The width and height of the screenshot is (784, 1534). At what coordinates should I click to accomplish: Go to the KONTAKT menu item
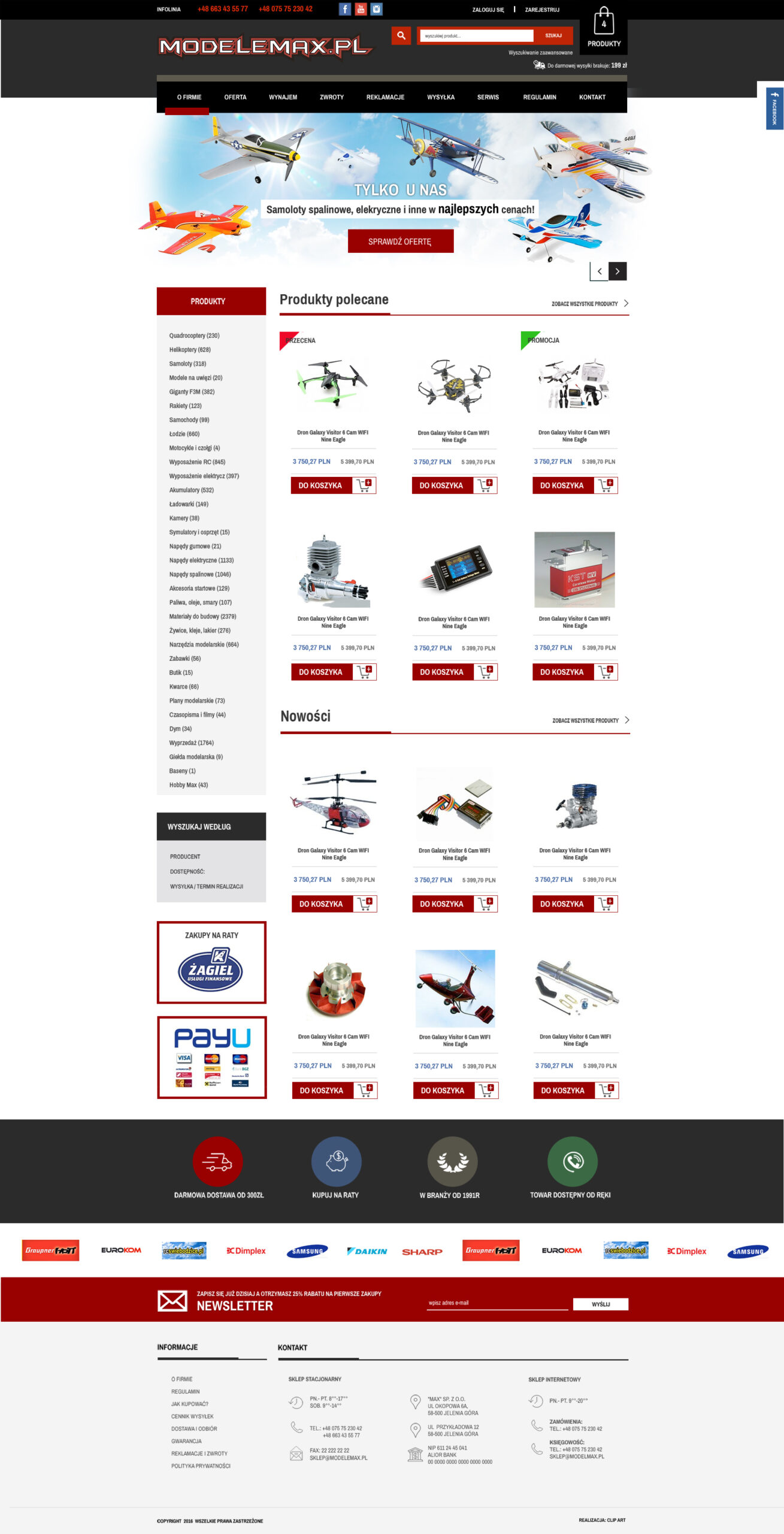tap(592, 97)
